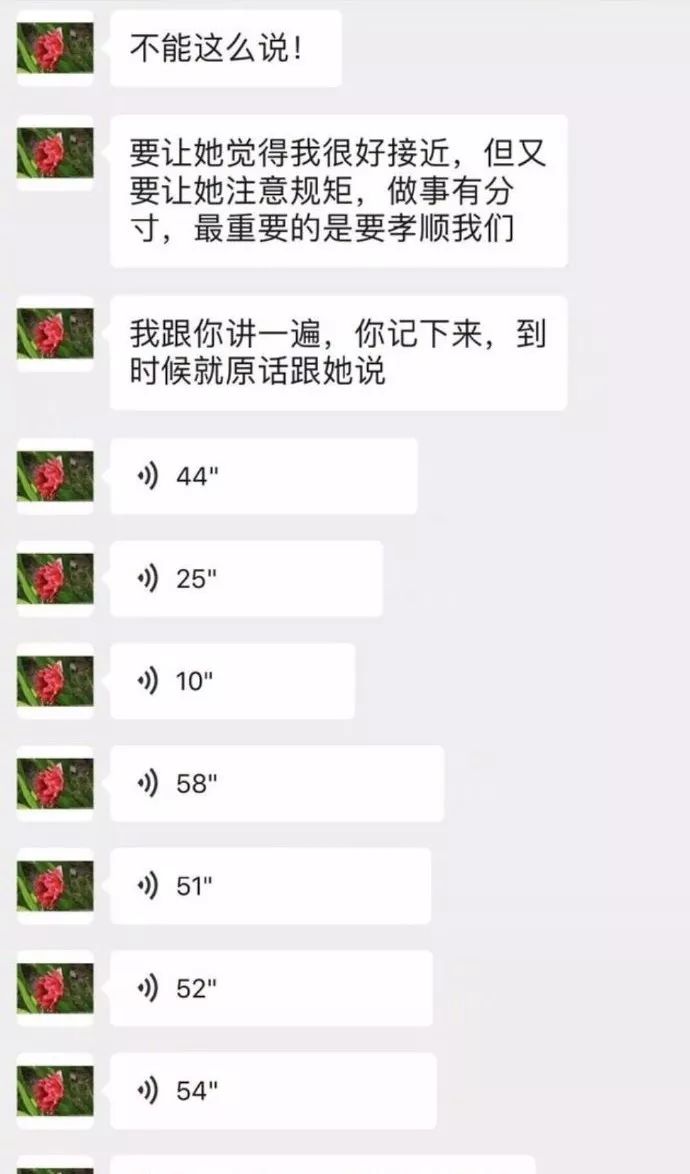
Task: Play the 52-second voice message
Action: (271, 988)
